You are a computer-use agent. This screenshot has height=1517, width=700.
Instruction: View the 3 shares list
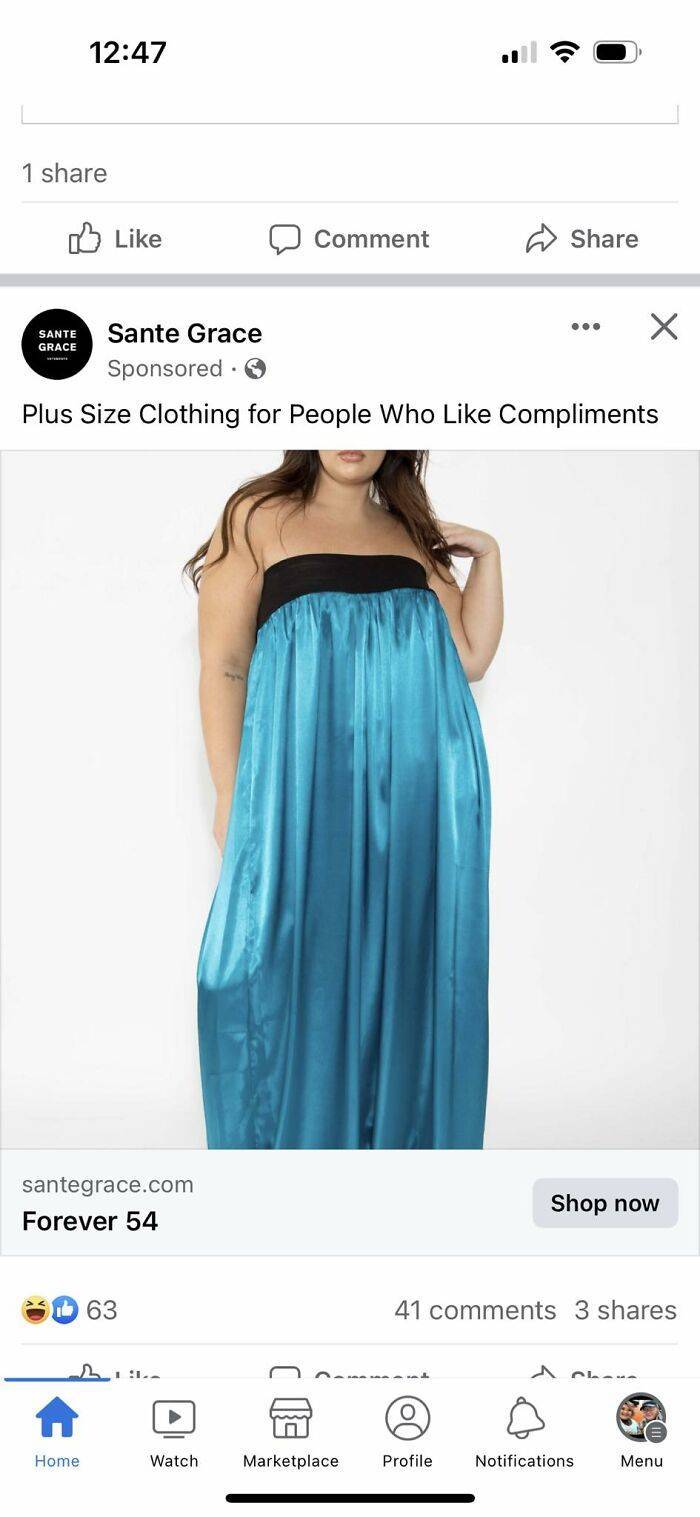point(625,1310)
